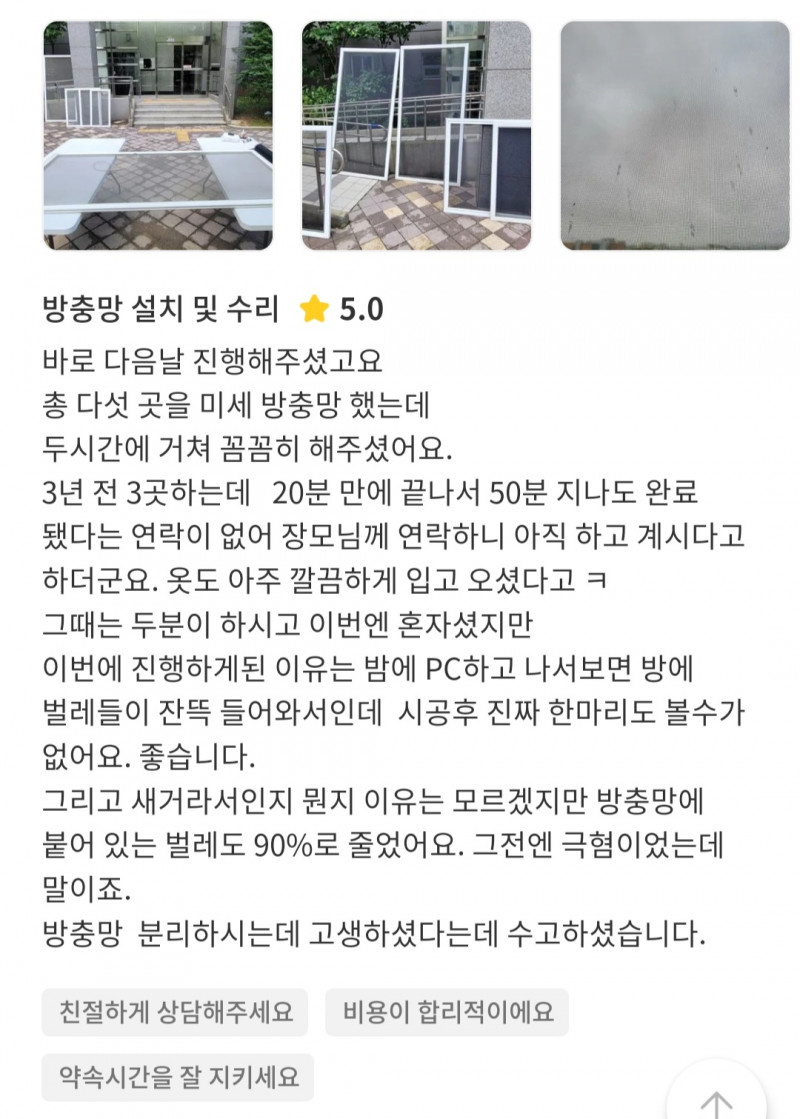This screenshot has height=1119, width=800.
Task: Tap the '친절하게 상담해주세요' tag chip
Action: (175, 1012)
